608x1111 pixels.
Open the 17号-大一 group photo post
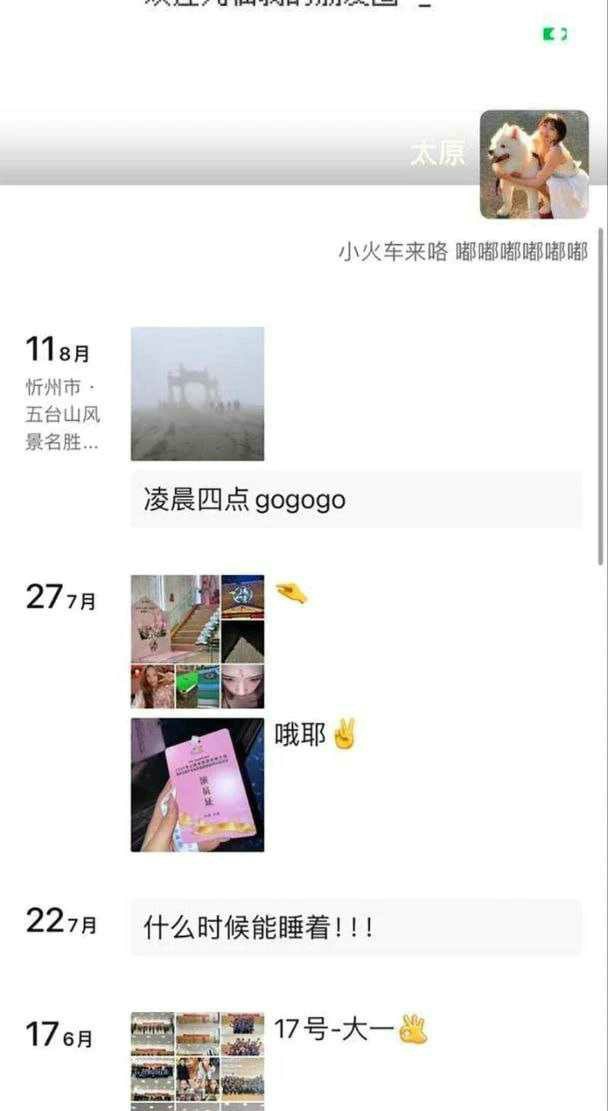(197, 1058)
